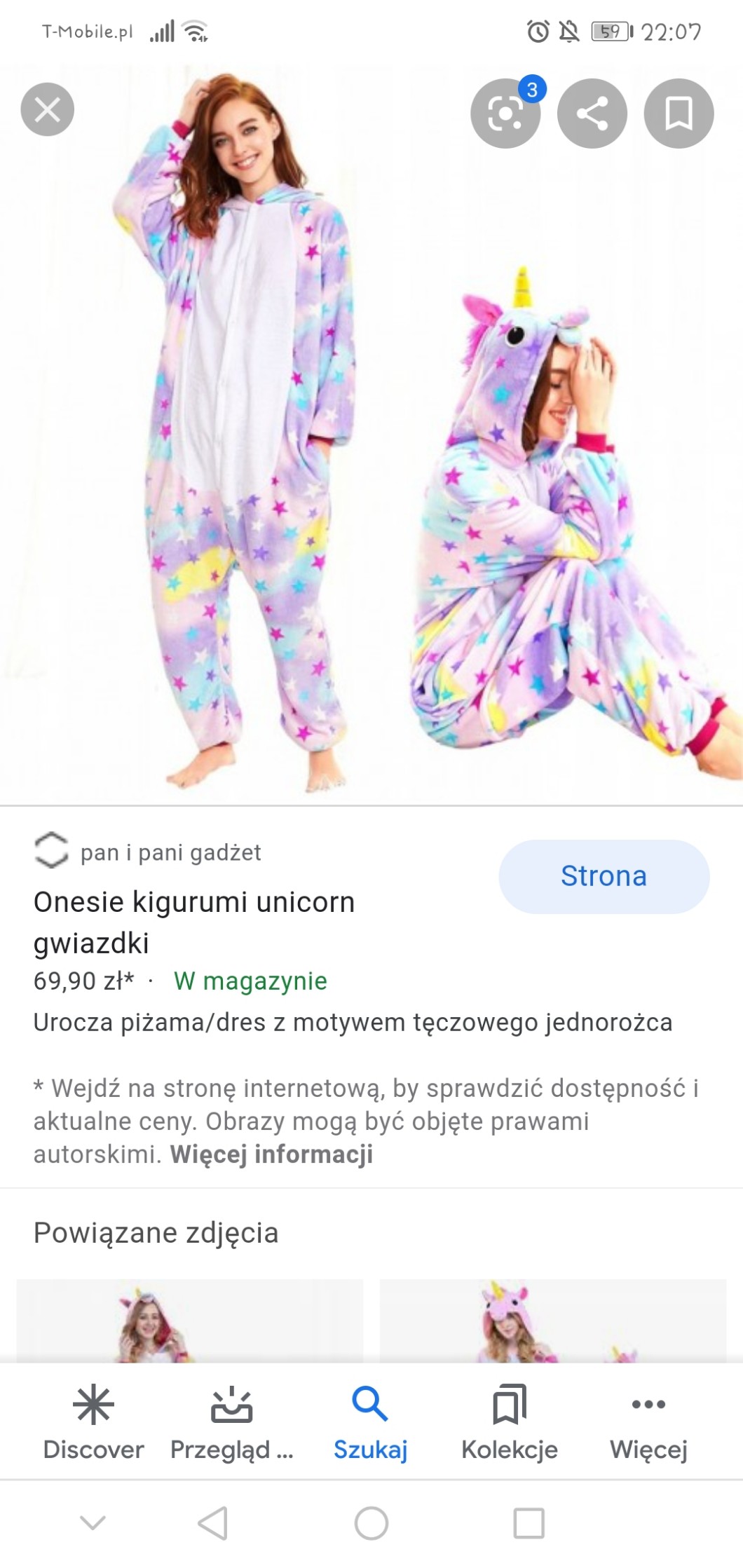Open Google Lens visual search icon
Viewport: 743px width, 1568px height.
[505, 112]
